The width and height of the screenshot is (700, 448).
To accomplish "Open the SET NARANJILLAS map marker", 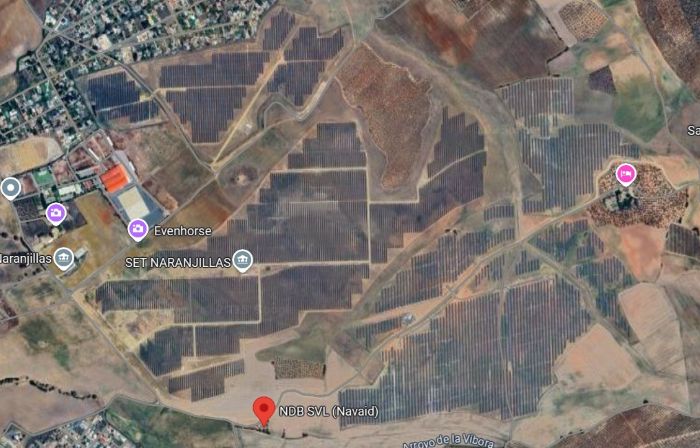I will (243, 261).
